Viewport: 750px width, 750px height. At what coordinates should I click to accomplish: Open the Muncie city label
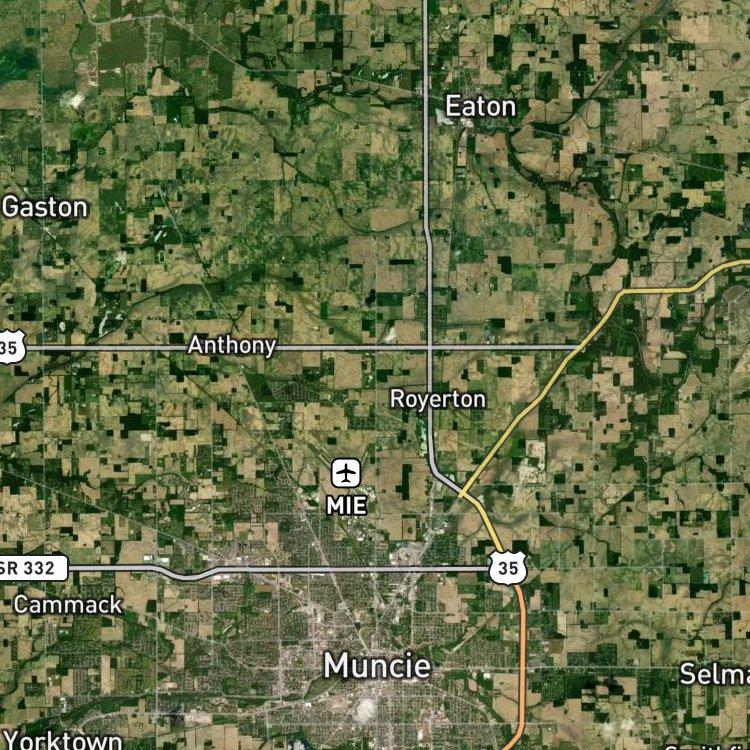point(377,665)
